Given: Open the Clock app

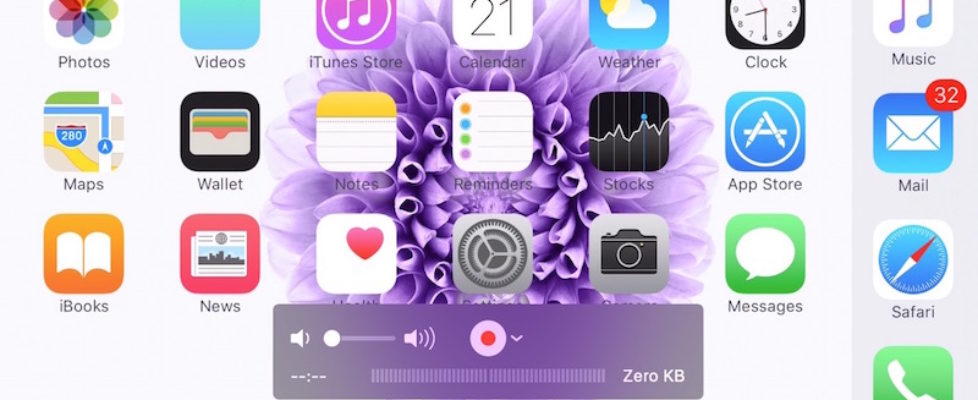Looking at the screenshot, I should tap(765, 24).
